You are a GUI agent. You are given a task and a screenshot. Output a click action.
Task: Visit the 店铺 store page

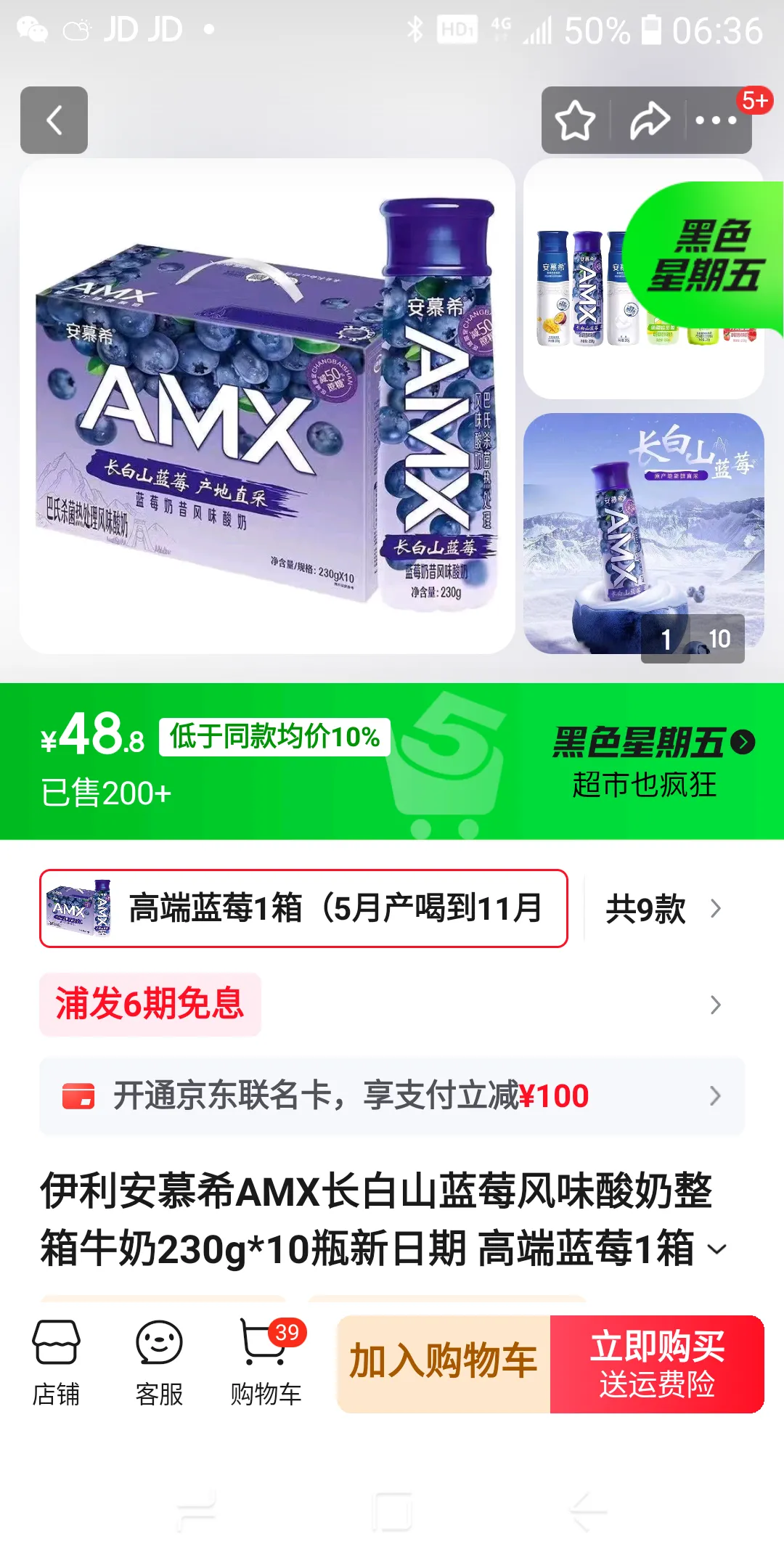coord(56,1363)
